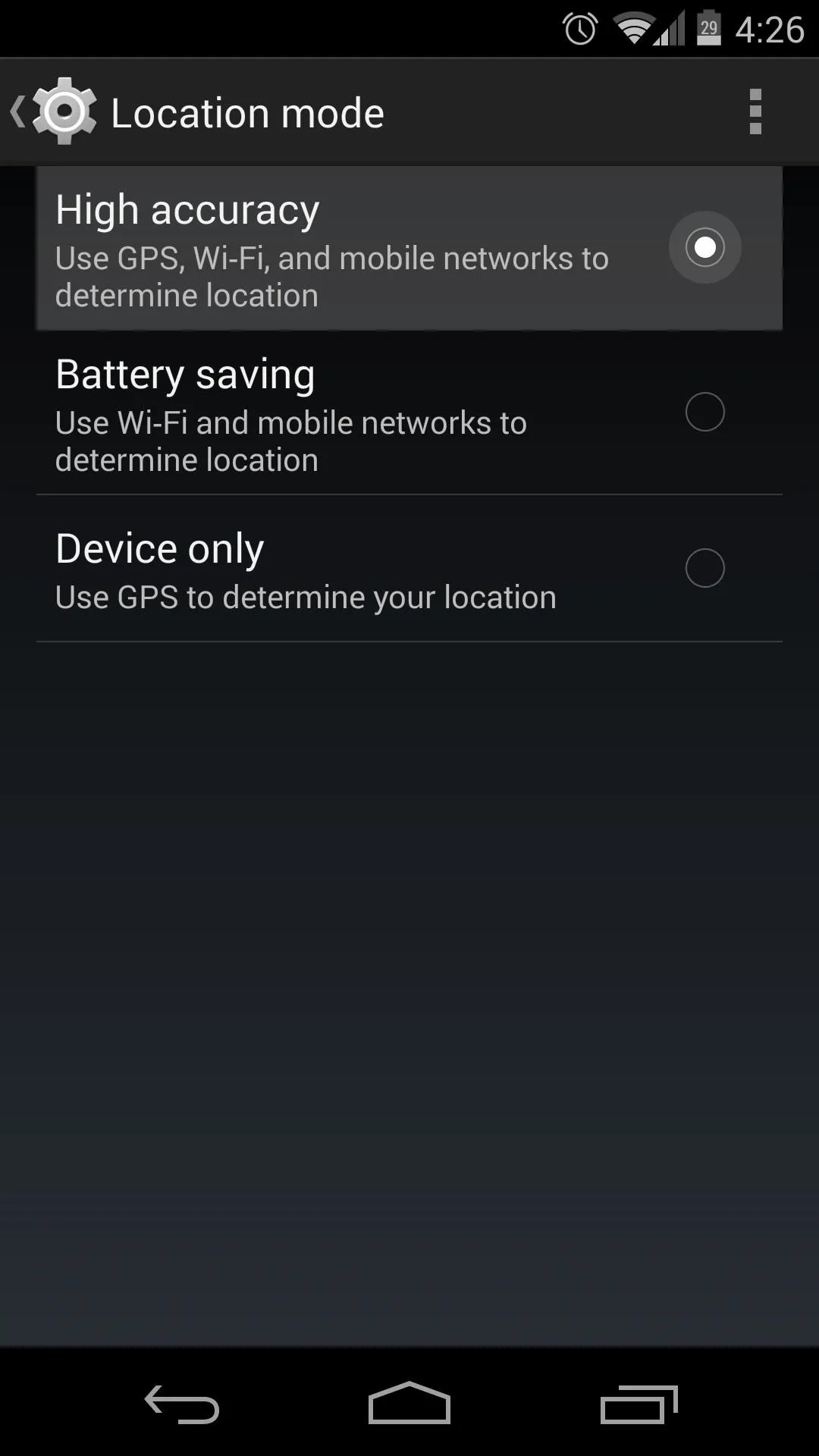Select High accuracy location mode
The image size is (819, 1456).
[x=409, y=248]
